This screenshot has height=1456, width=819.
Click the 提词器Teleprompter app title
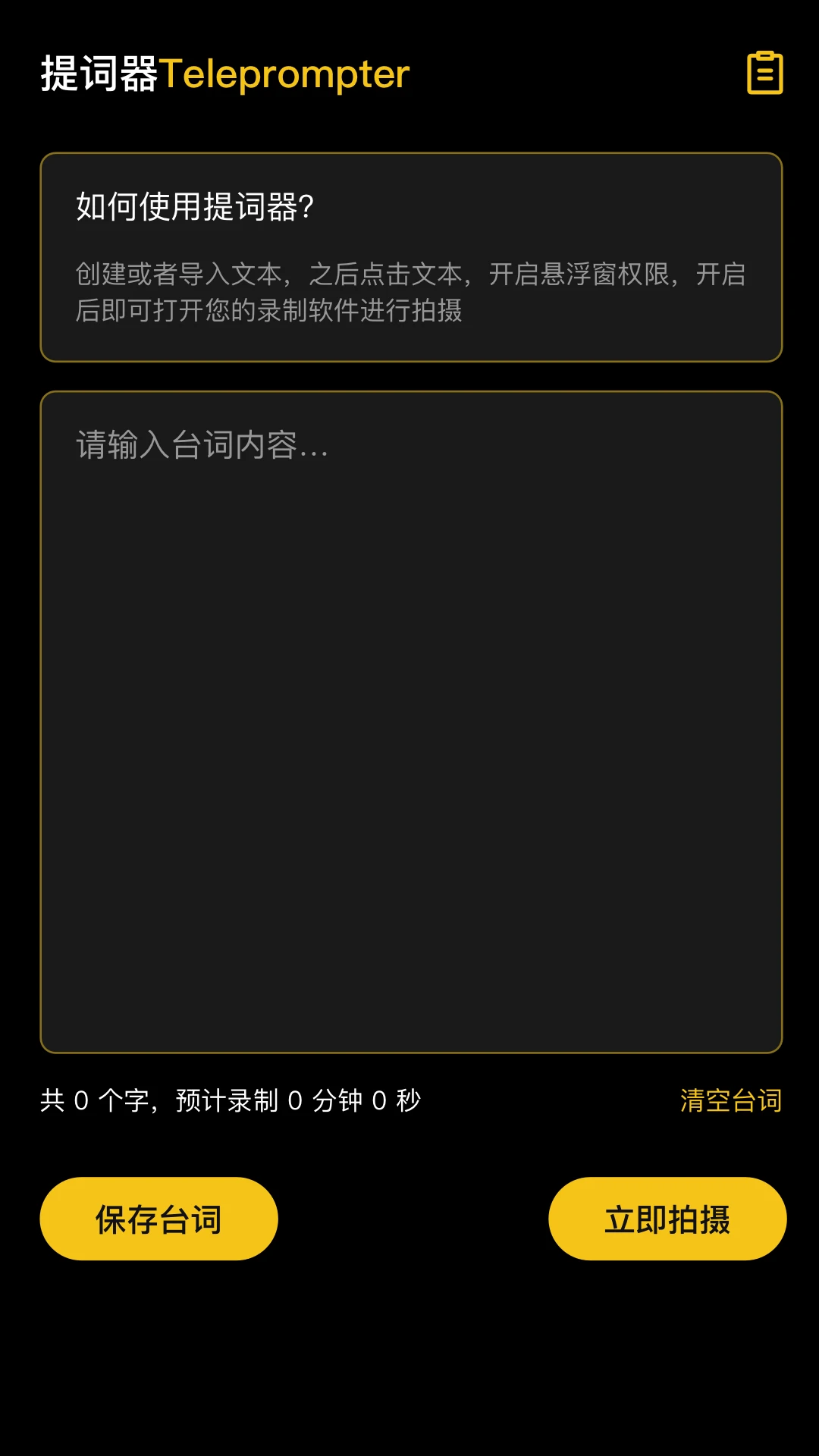pyautogui.click(x=224, y=74)
